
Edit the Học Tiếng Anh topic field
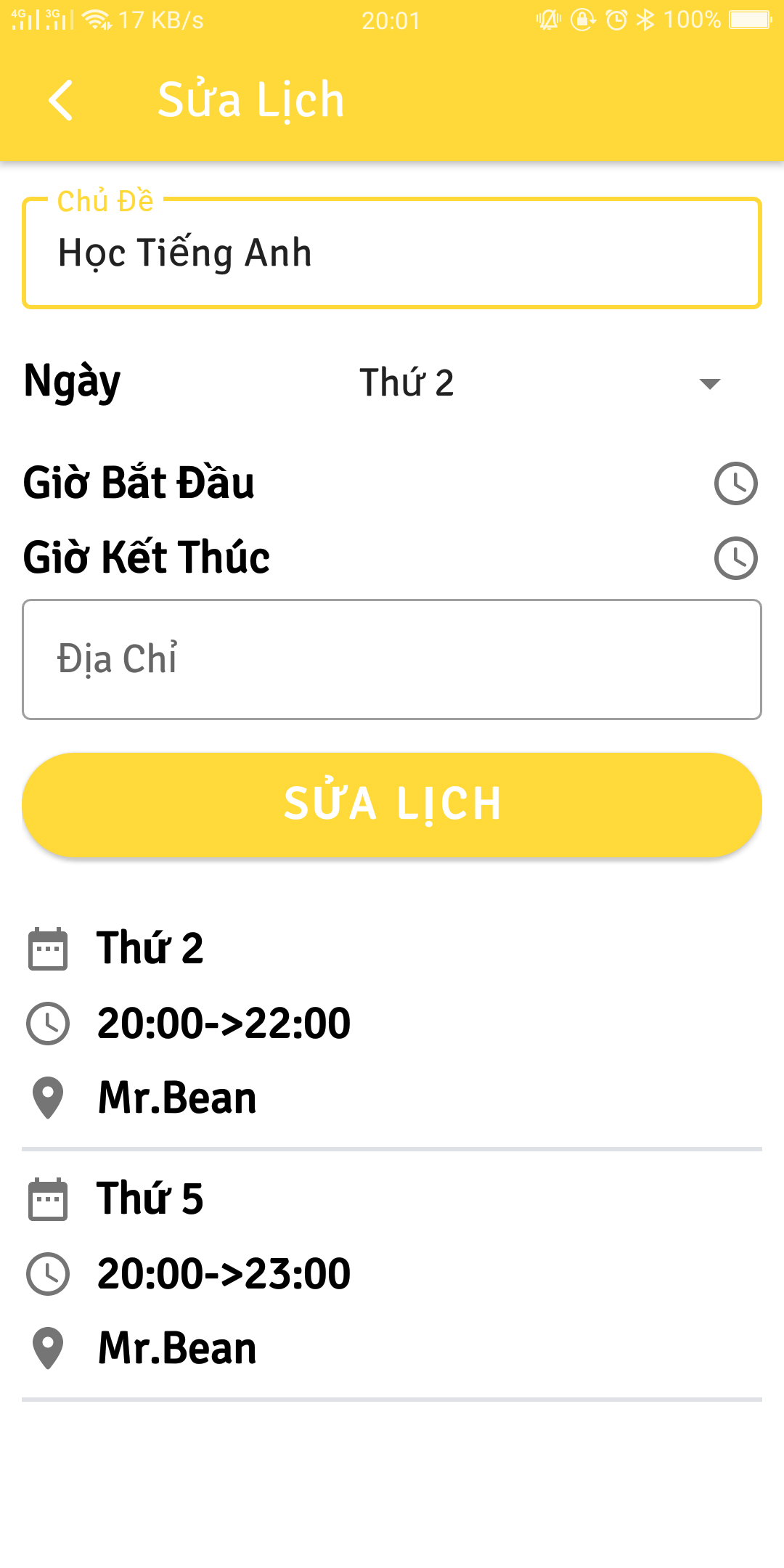coord(392,253)
